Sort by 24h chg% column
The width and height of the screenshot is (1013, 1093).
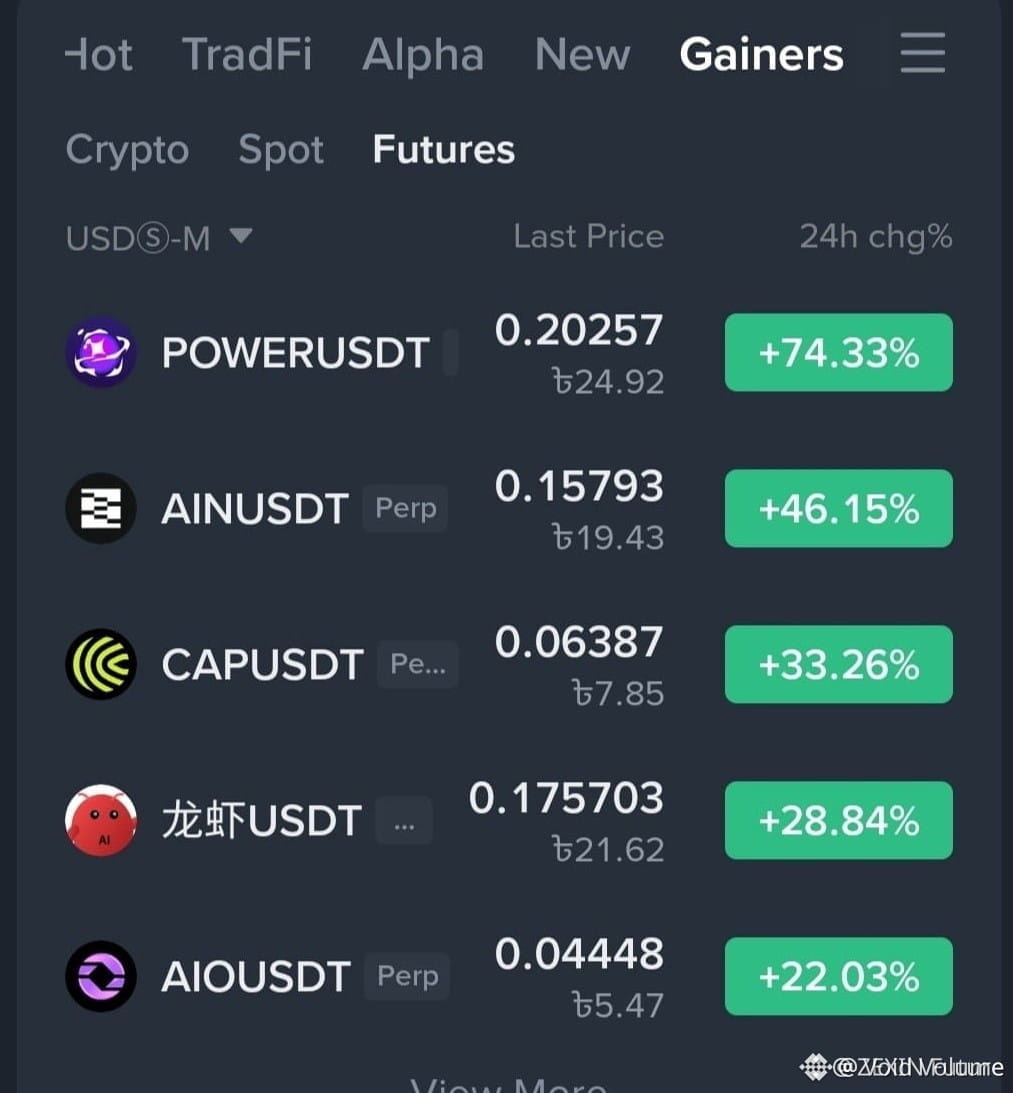click(876, 237)
